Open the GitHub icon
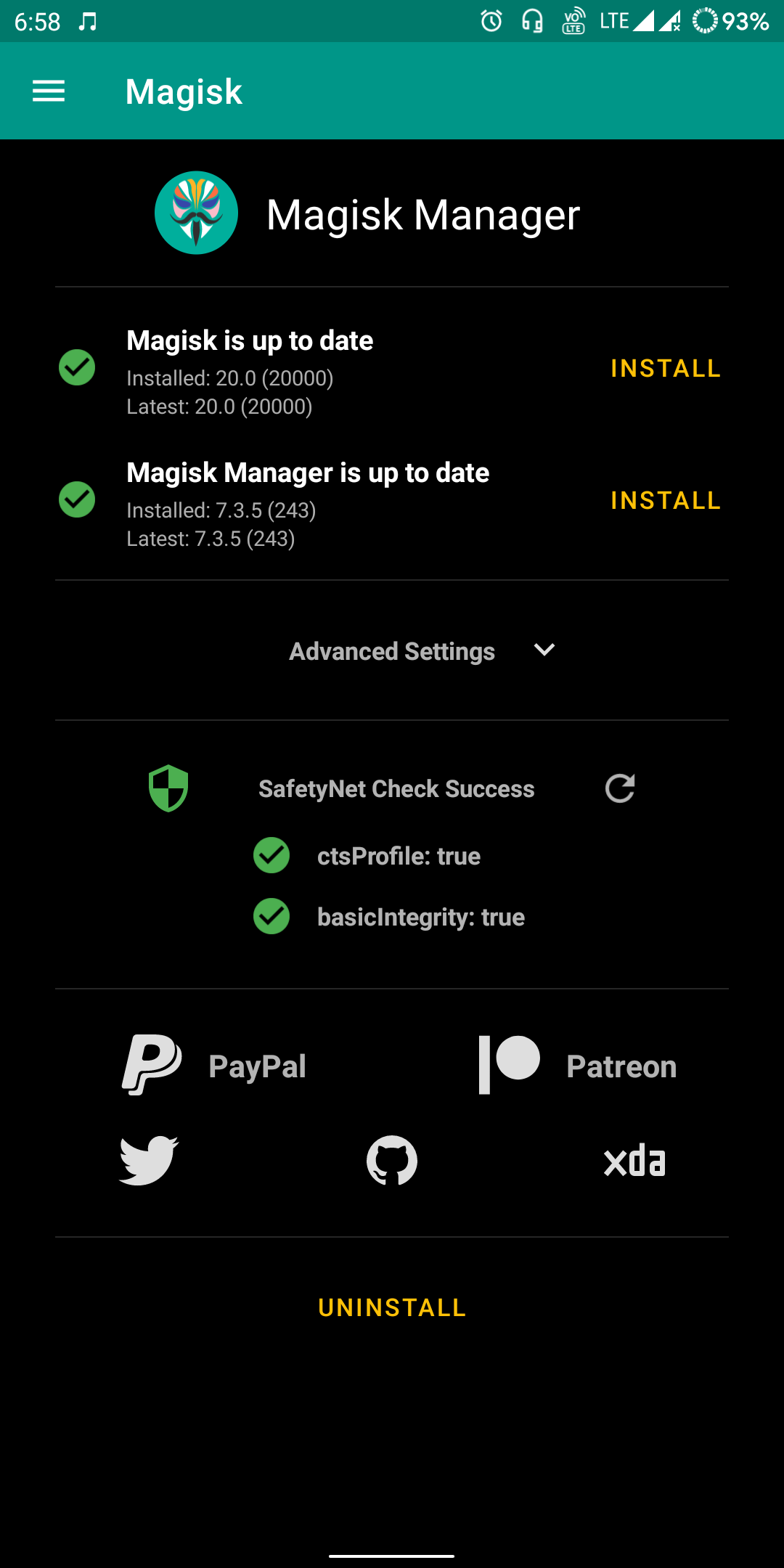This screenshot has height=1568, width=784. [392, 1160]
